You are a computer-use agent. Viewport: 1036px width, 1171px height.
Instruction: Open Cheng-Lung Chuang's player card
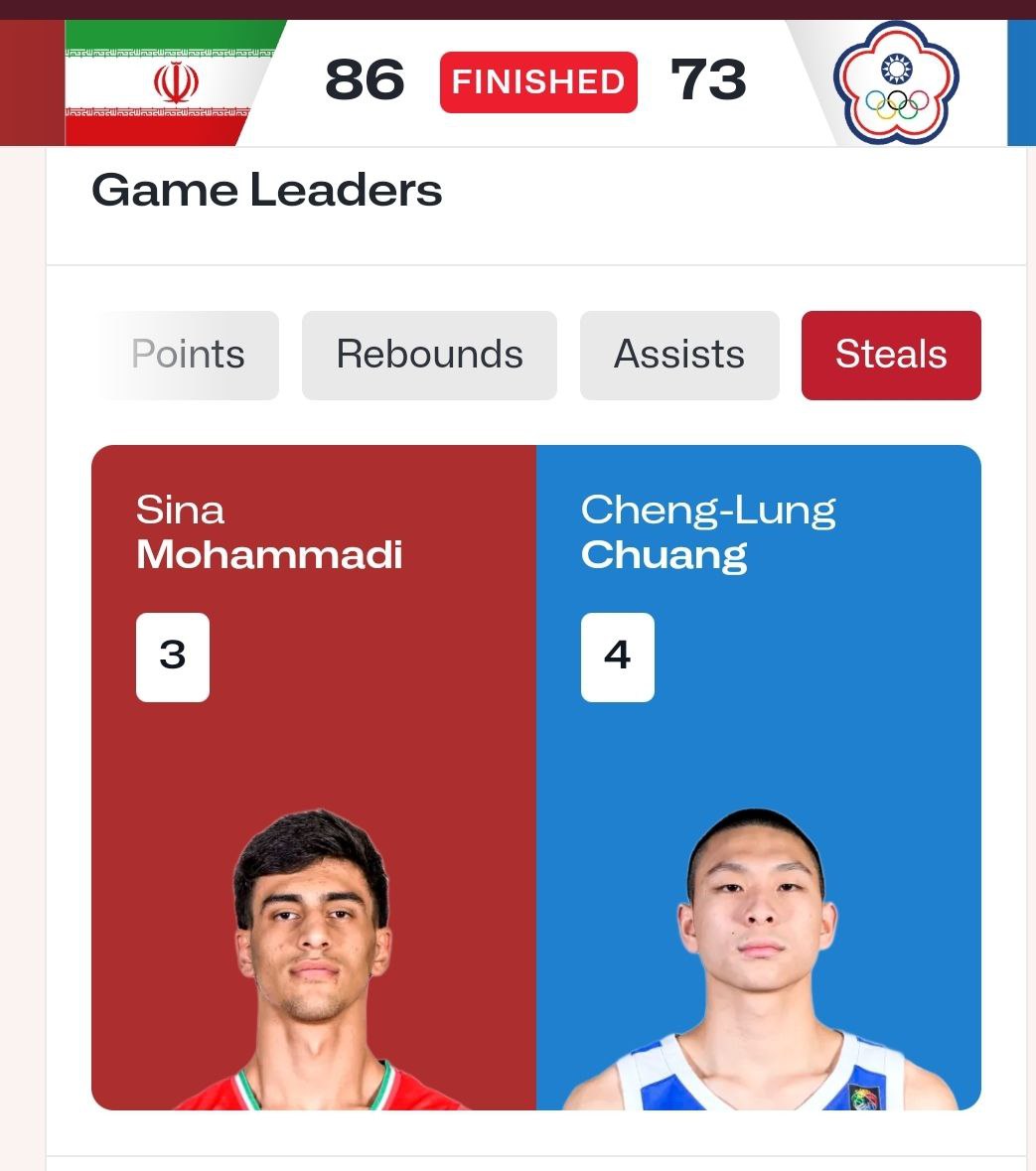[759, 777]
